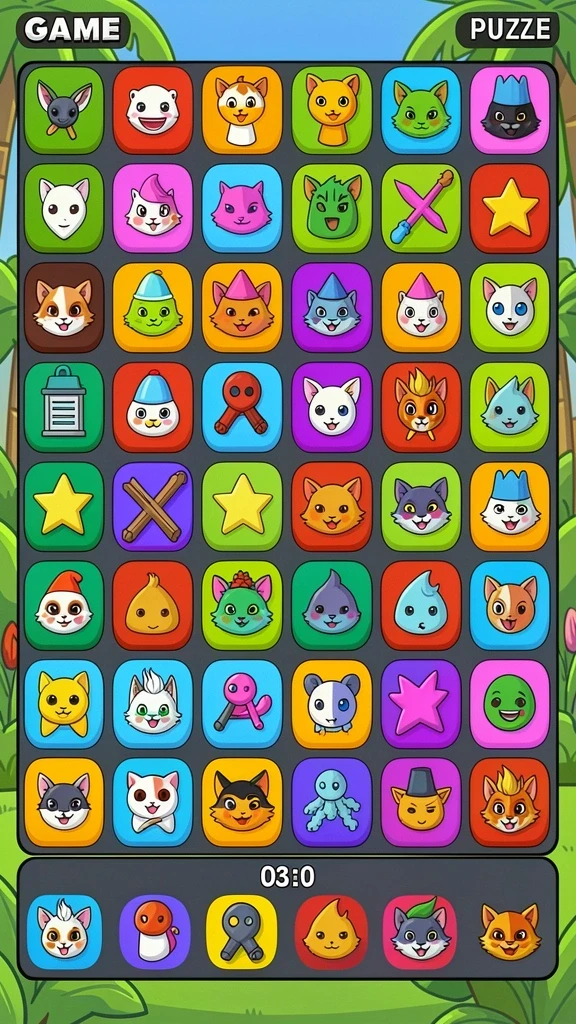
Task: Tap the GAME button at top
Action: tap(72, 29)
